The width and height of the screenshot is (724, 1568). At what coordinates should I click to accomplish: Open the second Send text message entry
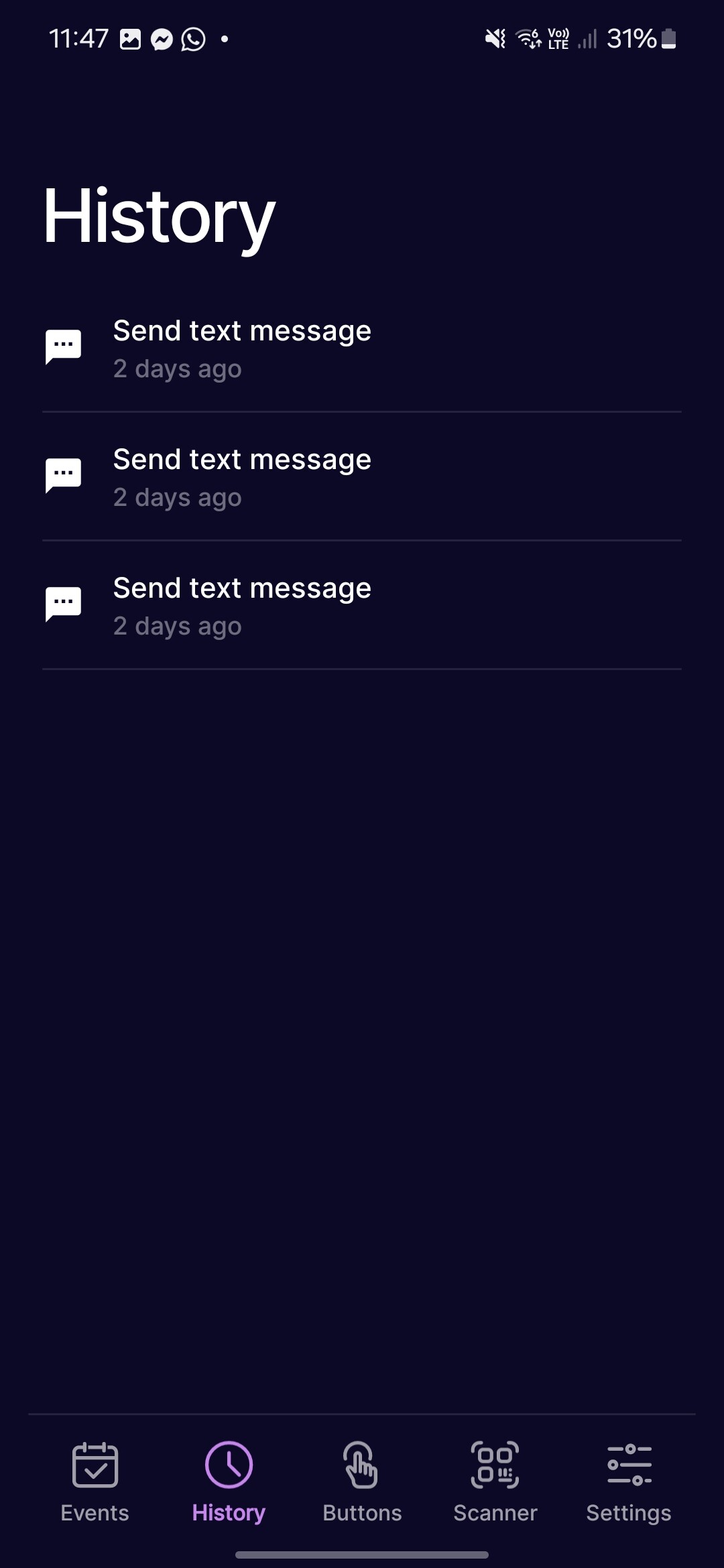[362, 476]
